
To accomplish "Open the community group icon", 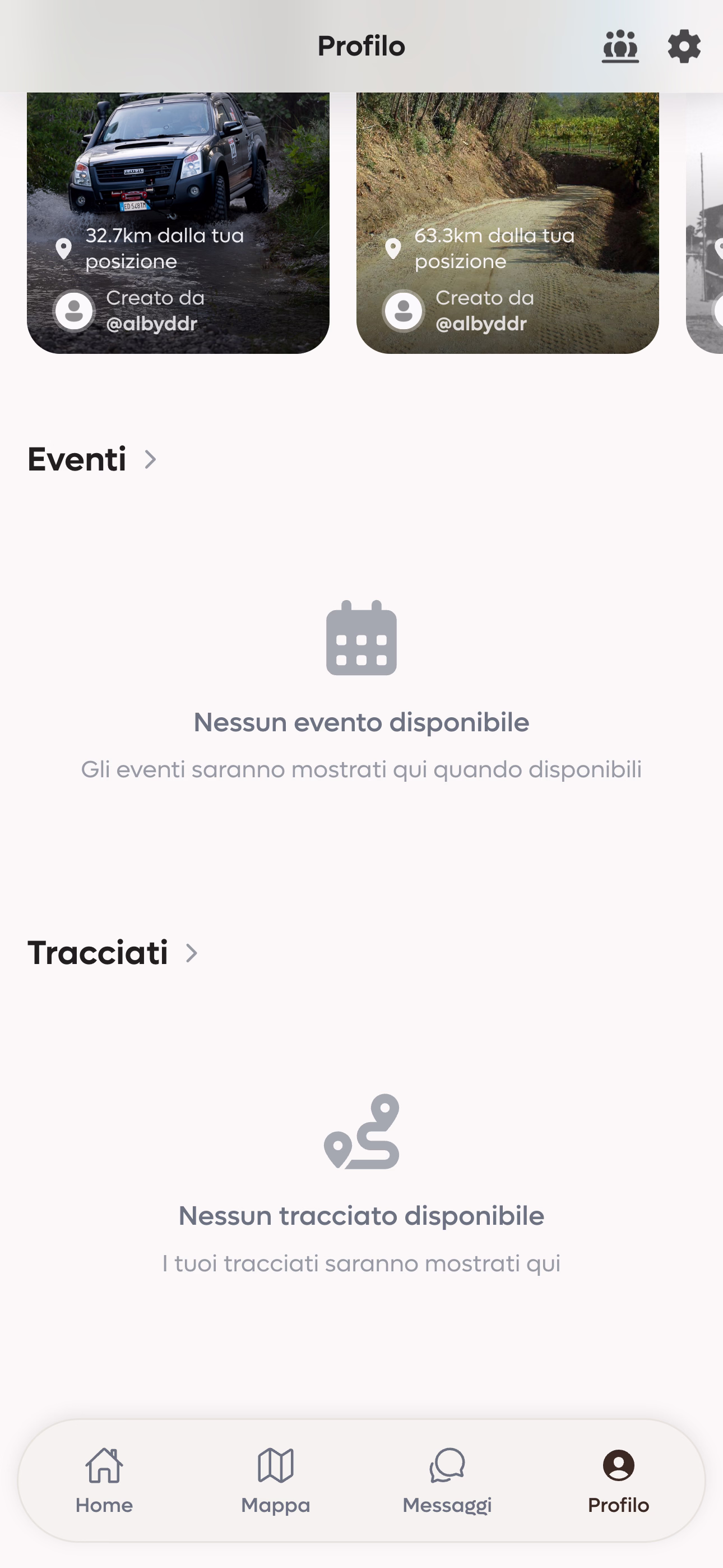I will click(620, 46).
